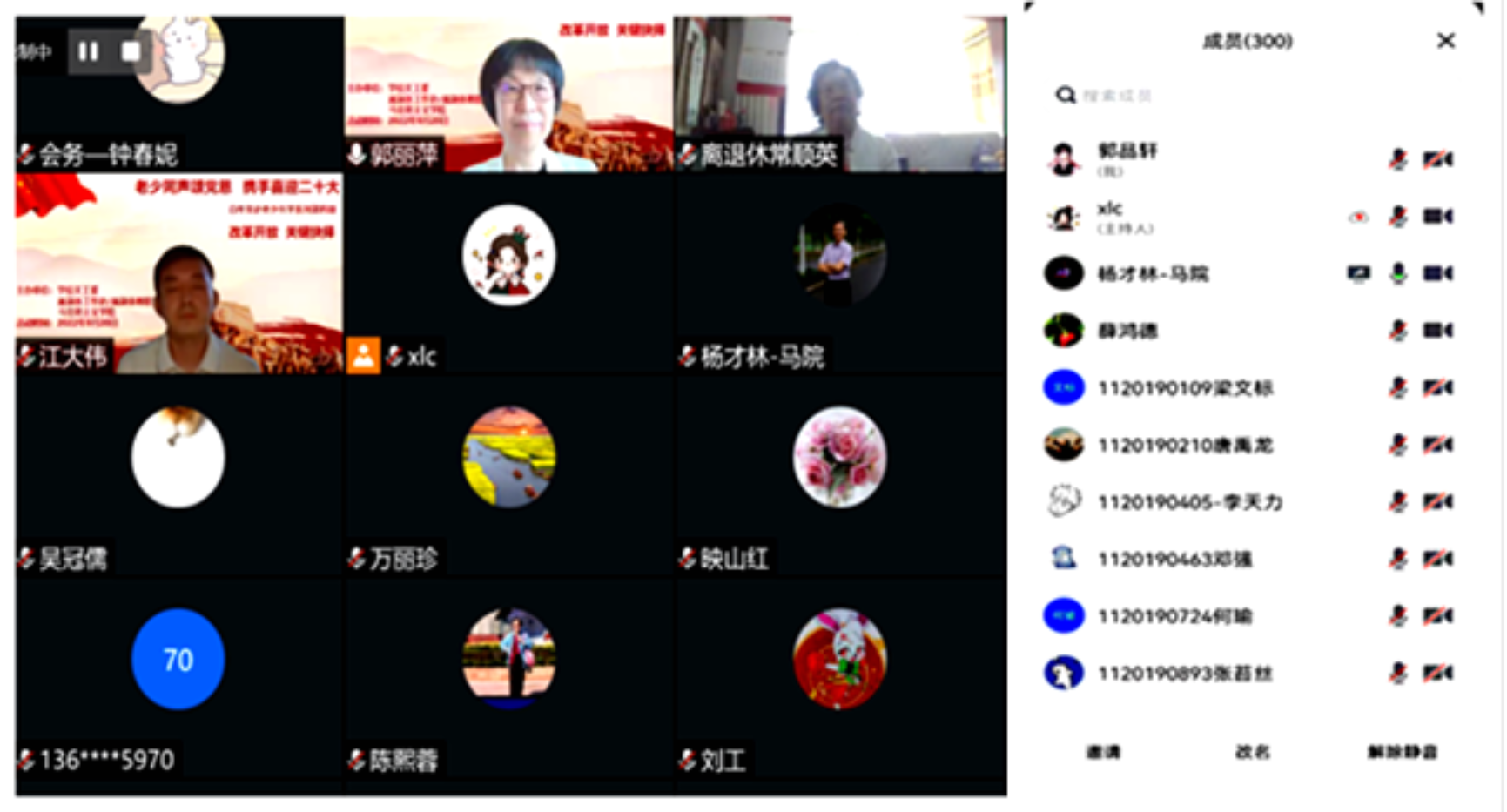The height and width of the screenshot is (812, 1507).
Task: Tap the video tile of 江大伟
Action: tap(178, 274)
